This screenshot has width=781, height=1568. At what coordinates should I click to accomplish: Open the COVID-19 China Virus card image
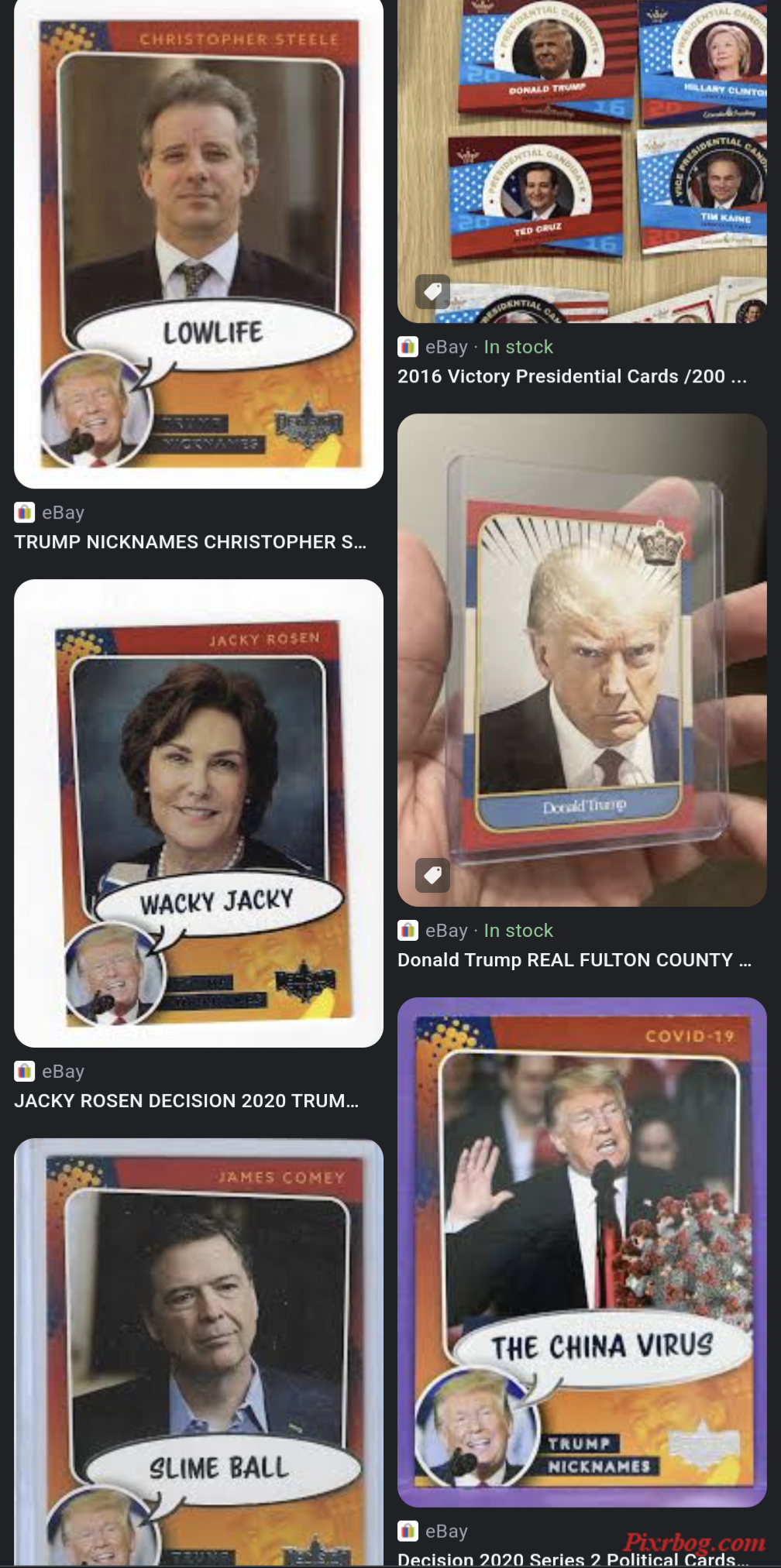tap(581, 1252)
